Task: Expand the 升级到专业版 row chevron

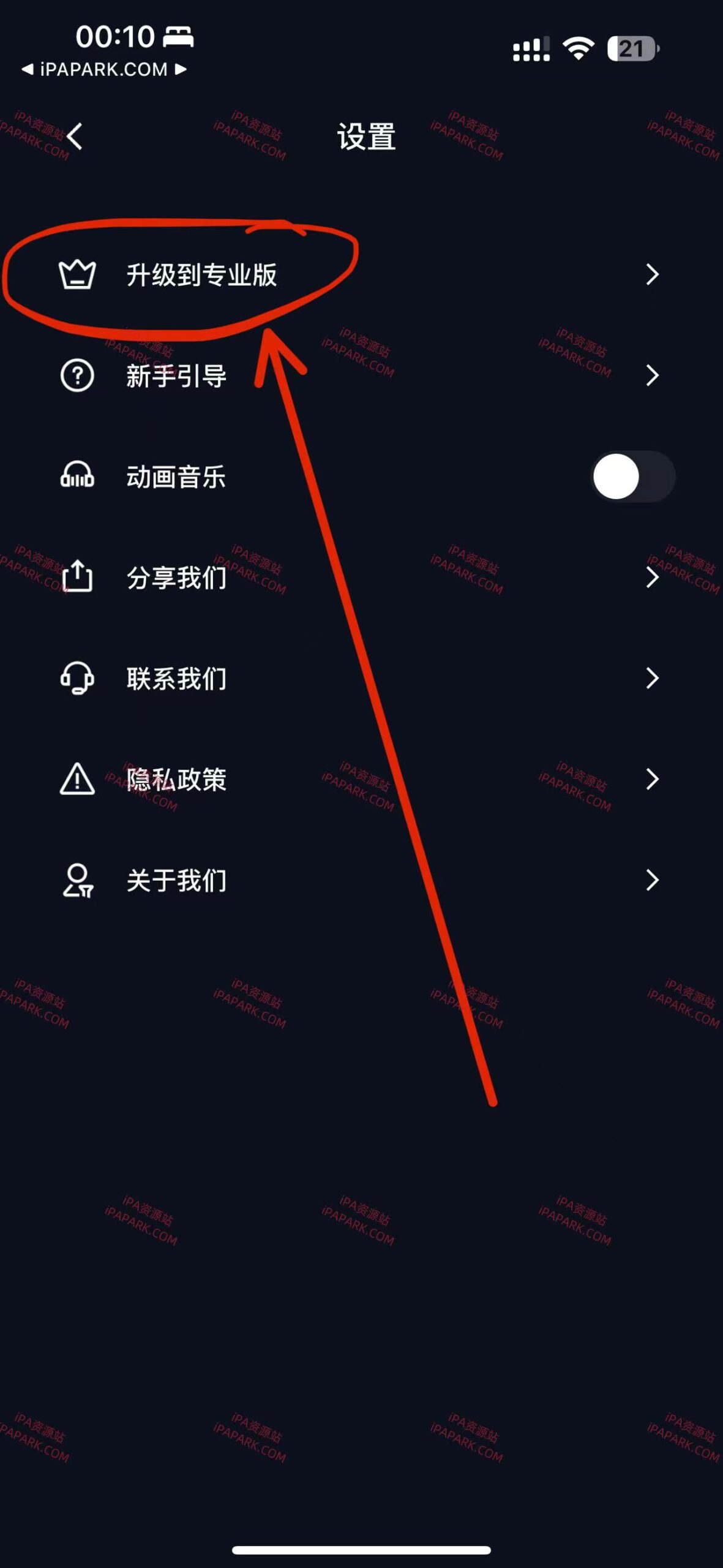Action: tap(653, 276)
